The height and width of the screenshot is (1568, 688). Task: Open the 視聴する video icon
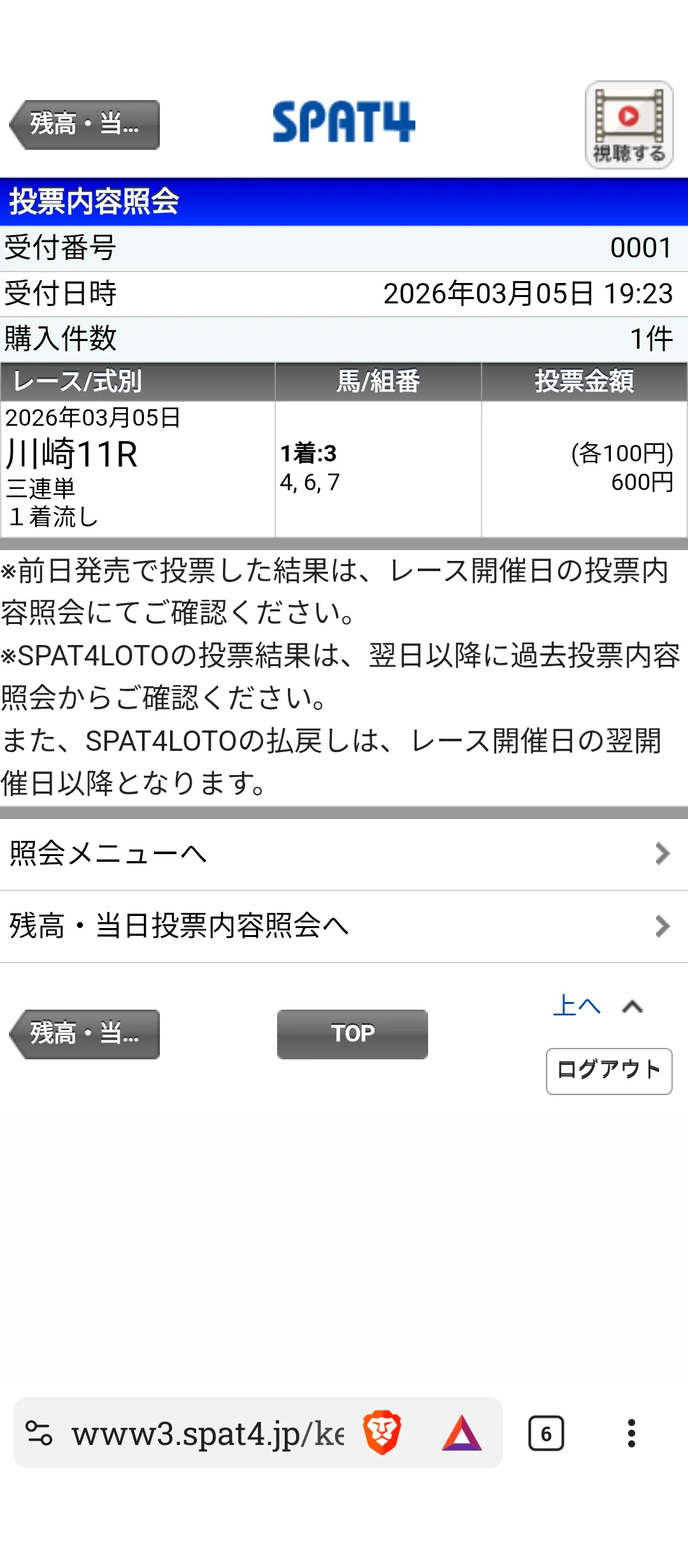click(x=629, y=125)
